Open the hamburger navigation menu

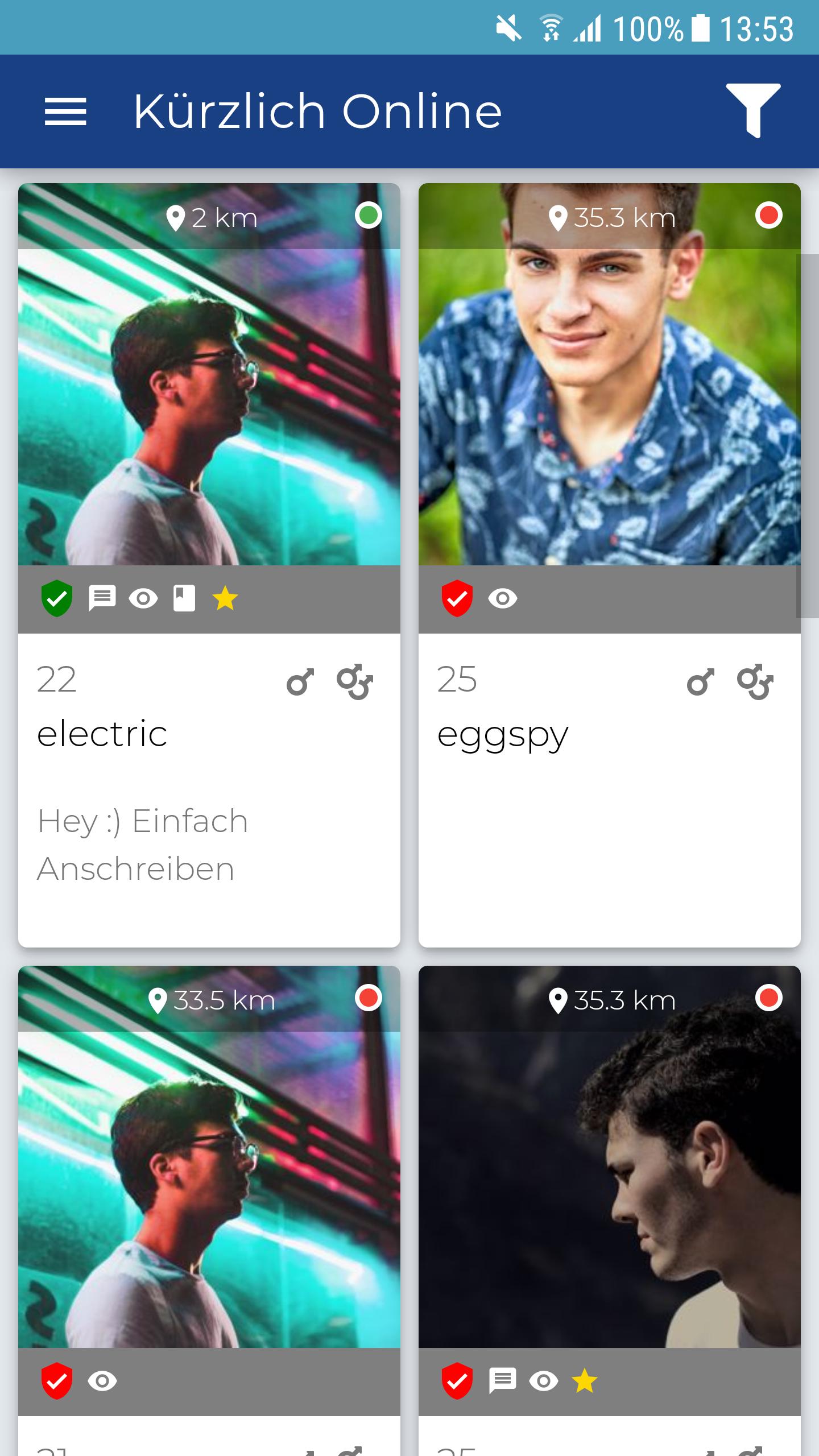click(65, 111)
